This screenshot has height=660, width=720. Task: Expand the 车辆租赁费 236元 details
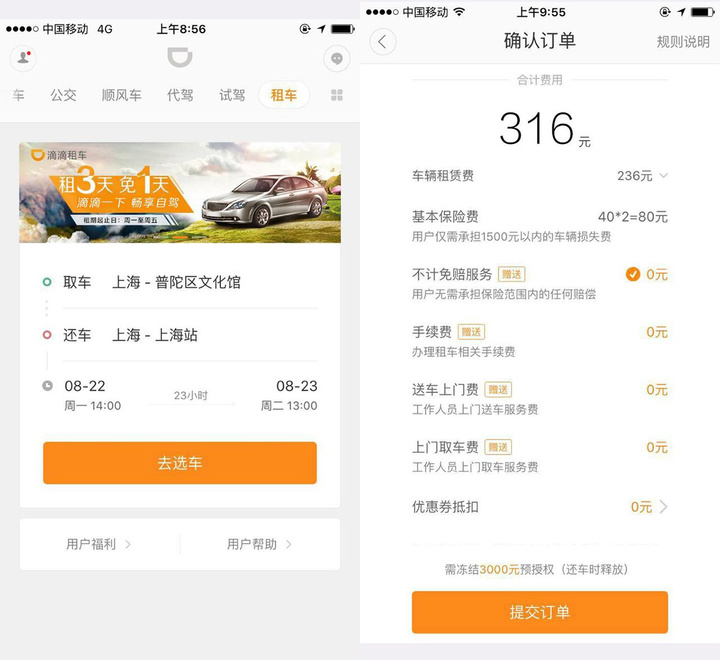coord(642,176)
